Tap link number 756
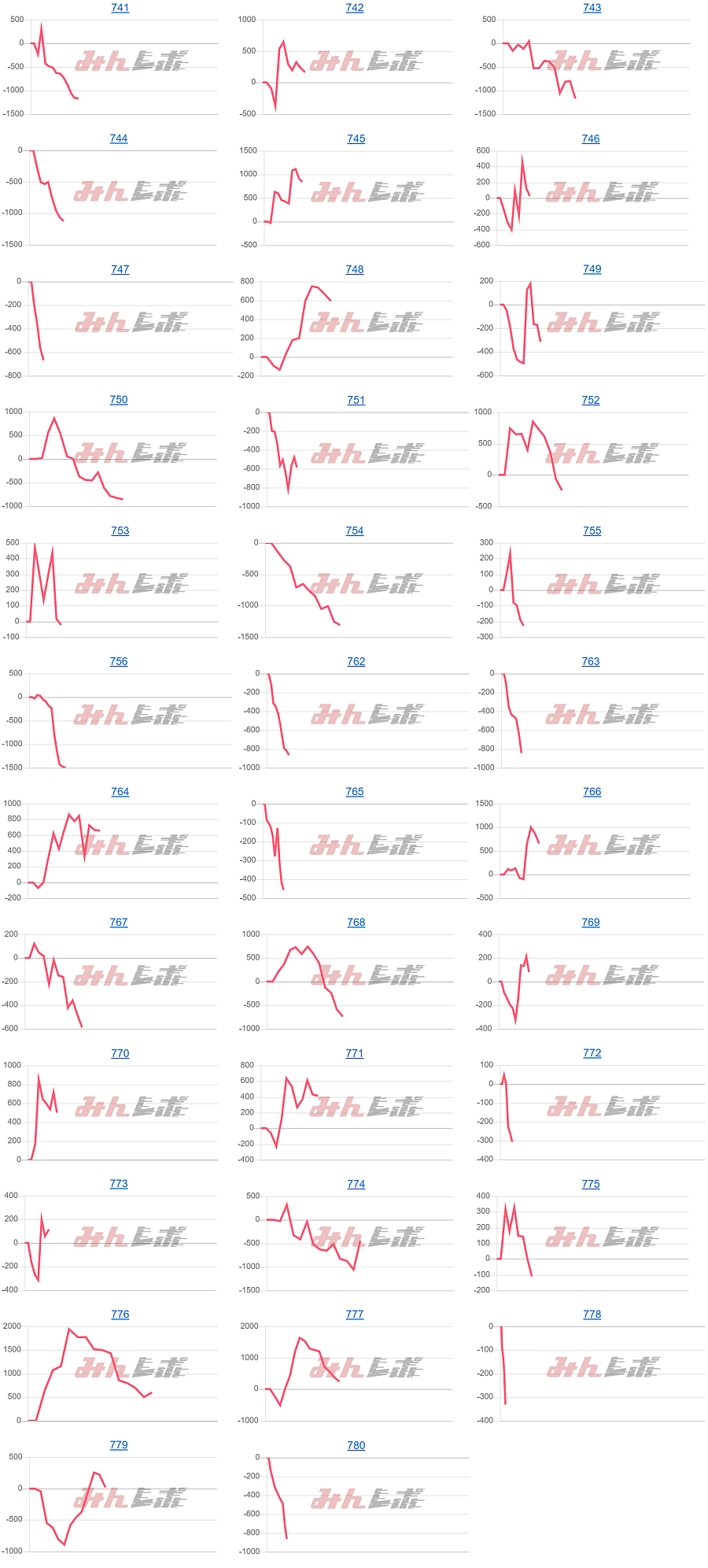Viewport: 708px width, 1568px height. tap(119, 661)
